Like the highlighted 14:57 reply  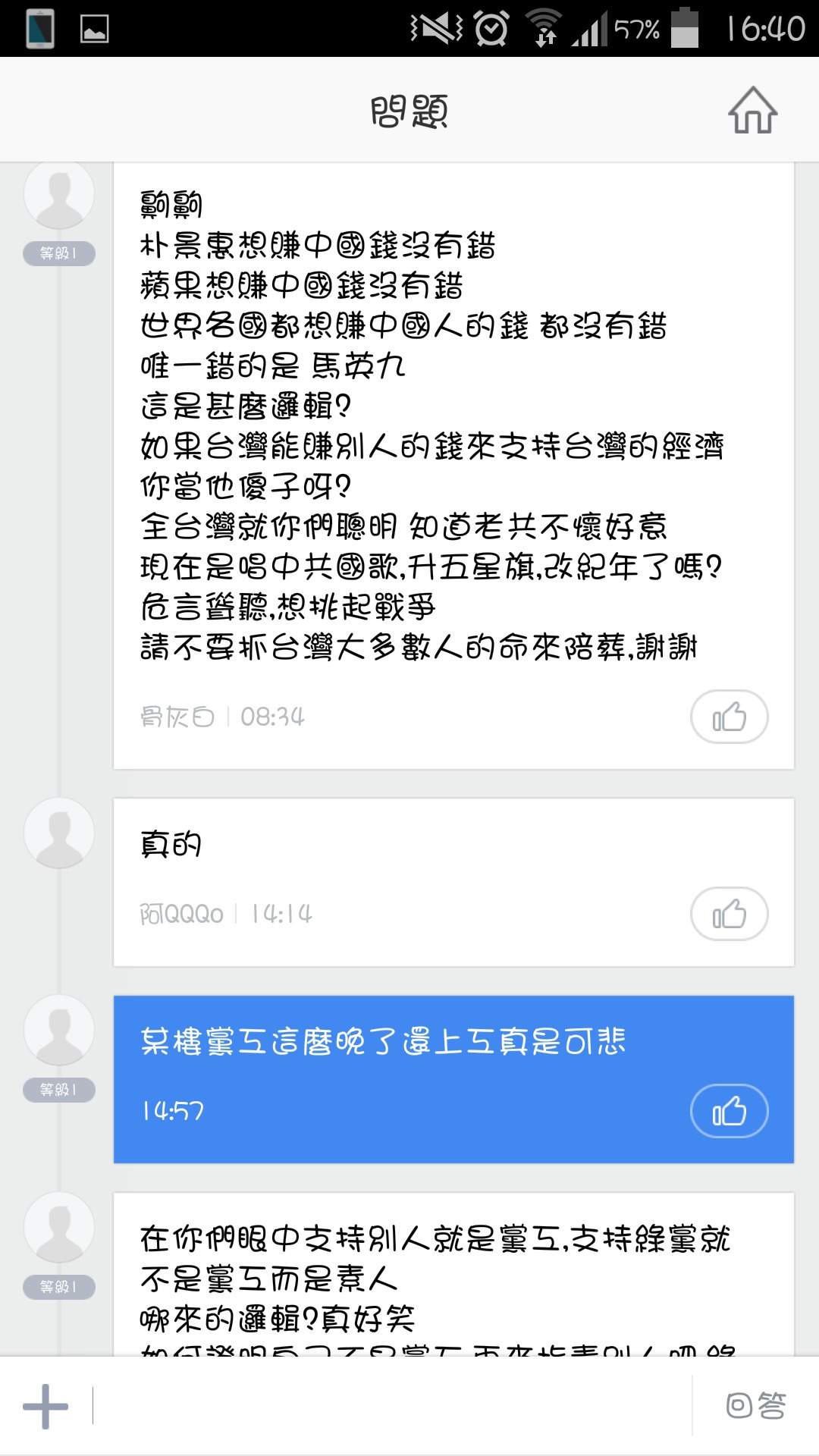click(x=729, y=1111)
